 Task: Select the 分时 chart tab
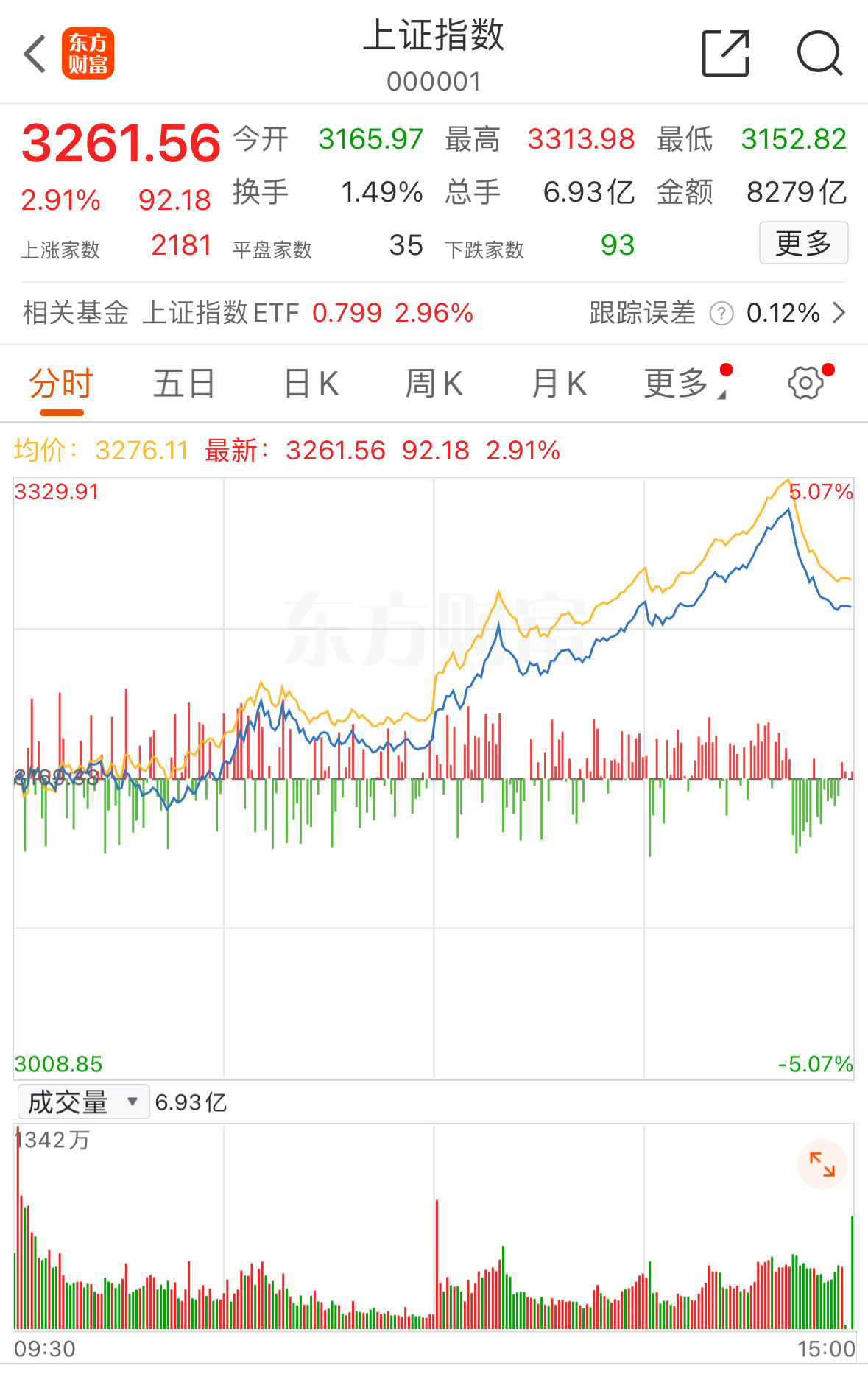point(61,384)
